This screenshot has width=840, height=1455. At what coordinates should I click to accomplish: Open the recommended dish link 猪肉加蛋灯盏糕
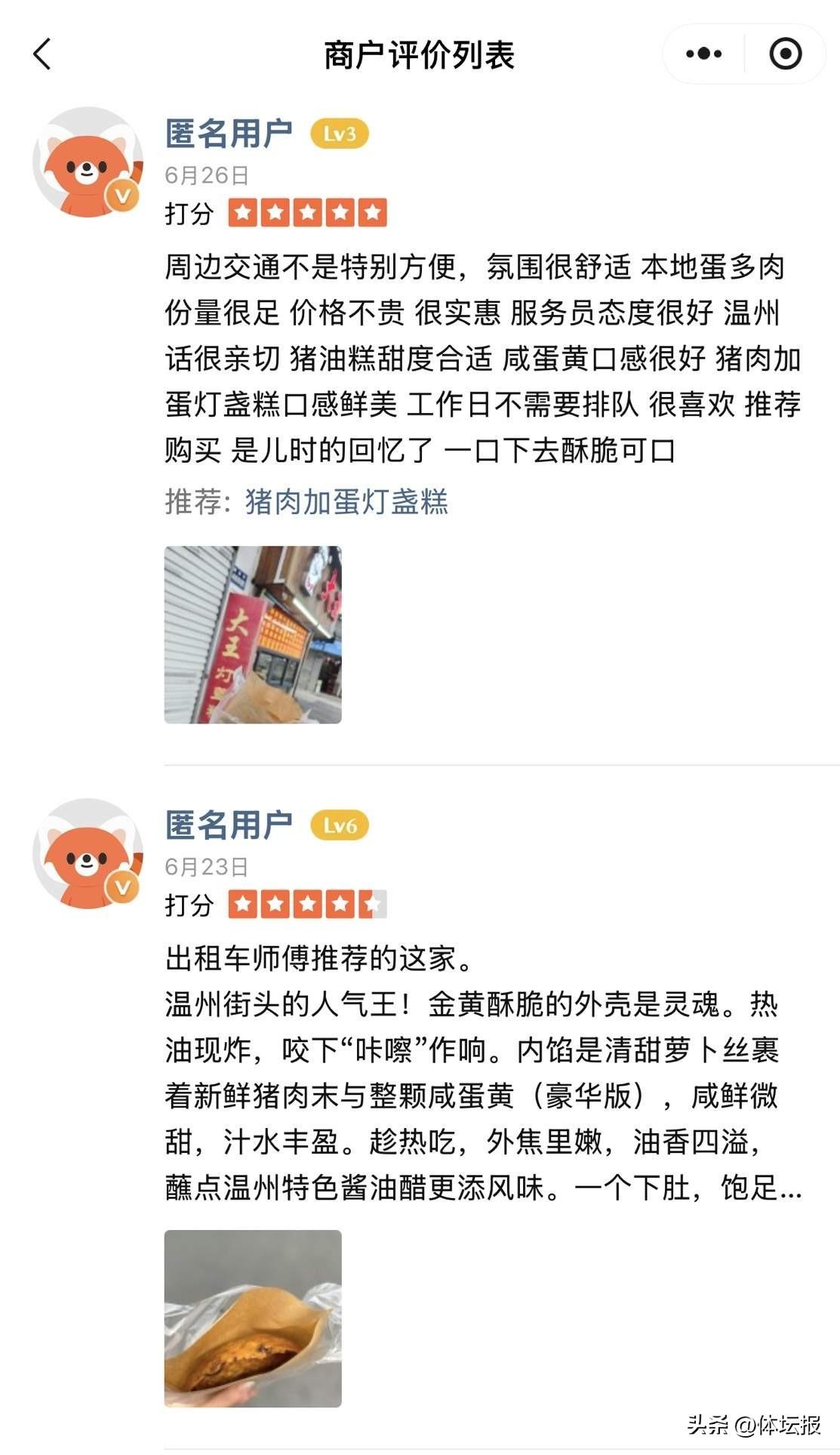(346, 502)
